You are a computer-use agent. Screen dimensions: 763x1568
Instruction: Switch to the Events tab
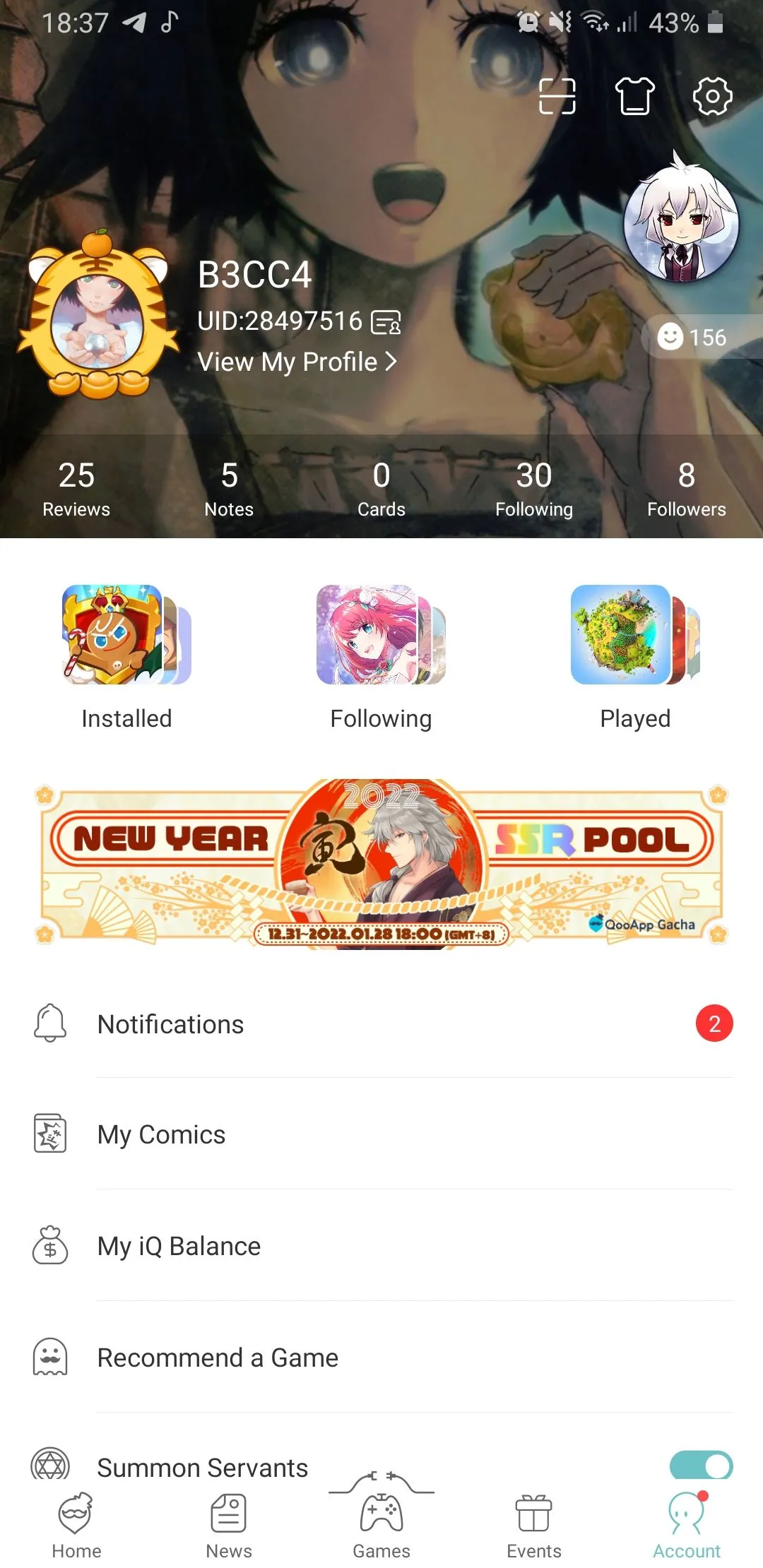tap(534, 1526)
